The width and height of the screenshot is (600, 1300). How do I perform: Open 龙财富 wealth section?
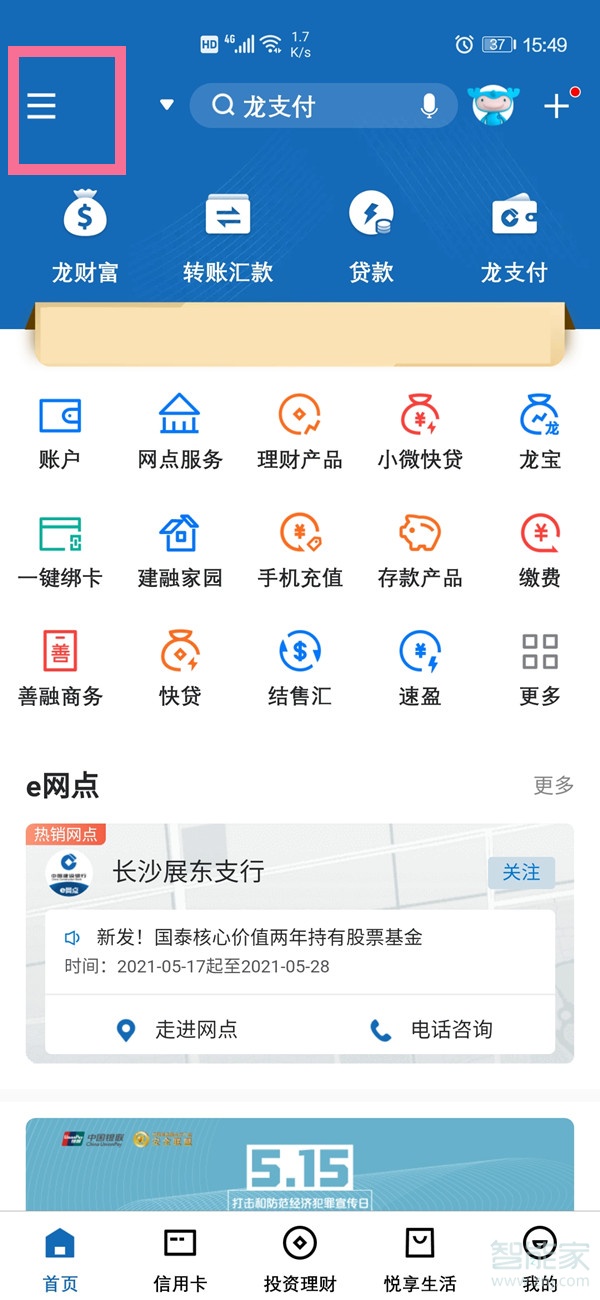click(85, 238)
